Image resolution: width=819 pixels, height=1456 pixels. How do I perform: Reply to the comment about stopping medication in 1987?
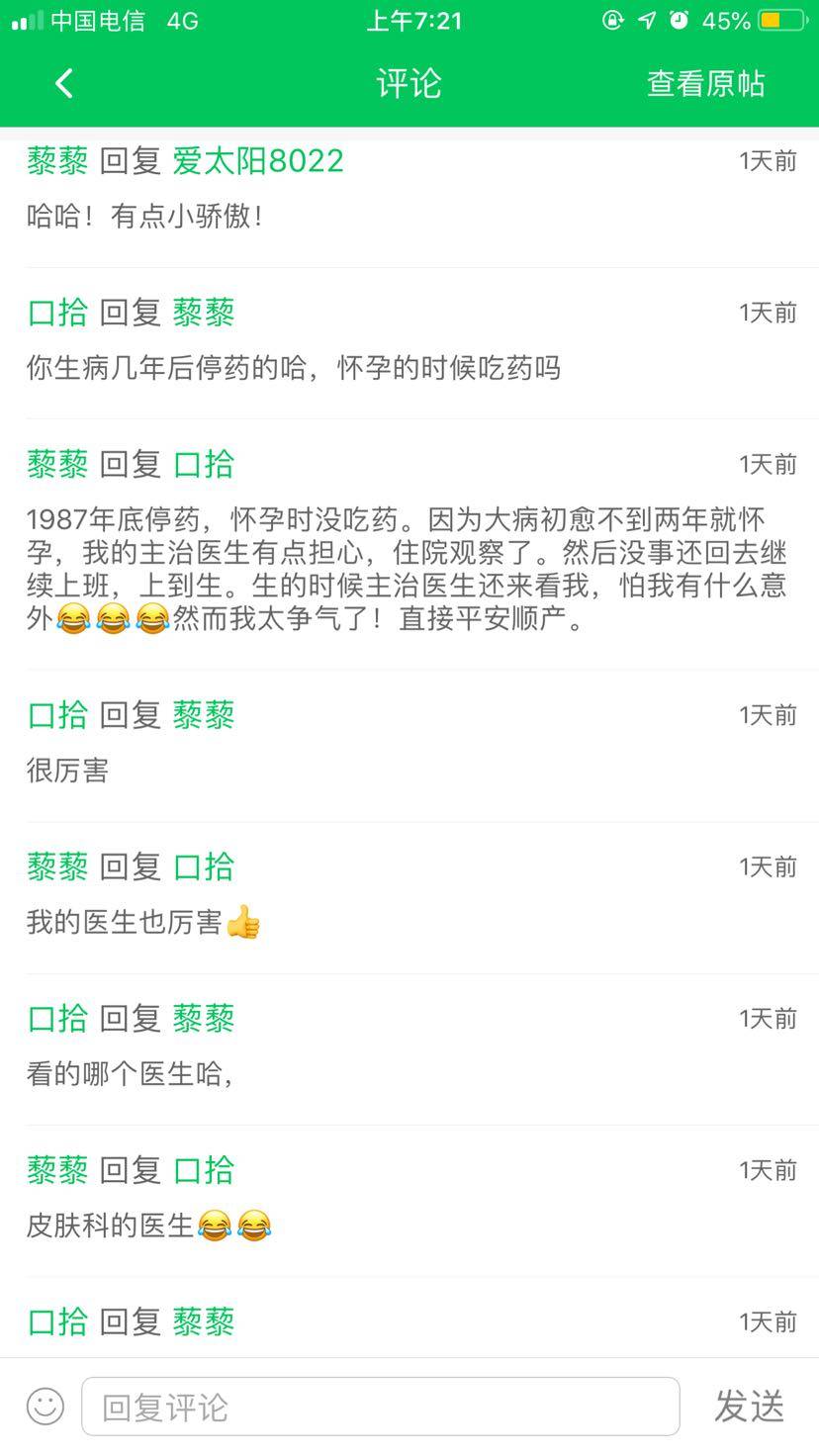point(406,570)
